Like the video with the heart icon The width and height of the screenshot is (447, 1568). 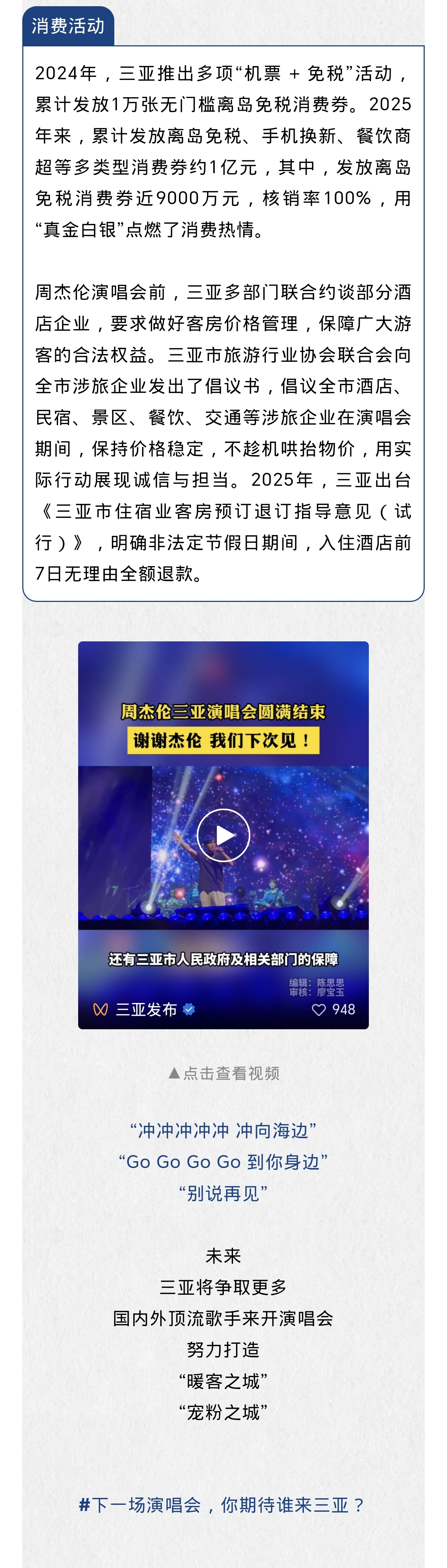[x=318, y=1010]
